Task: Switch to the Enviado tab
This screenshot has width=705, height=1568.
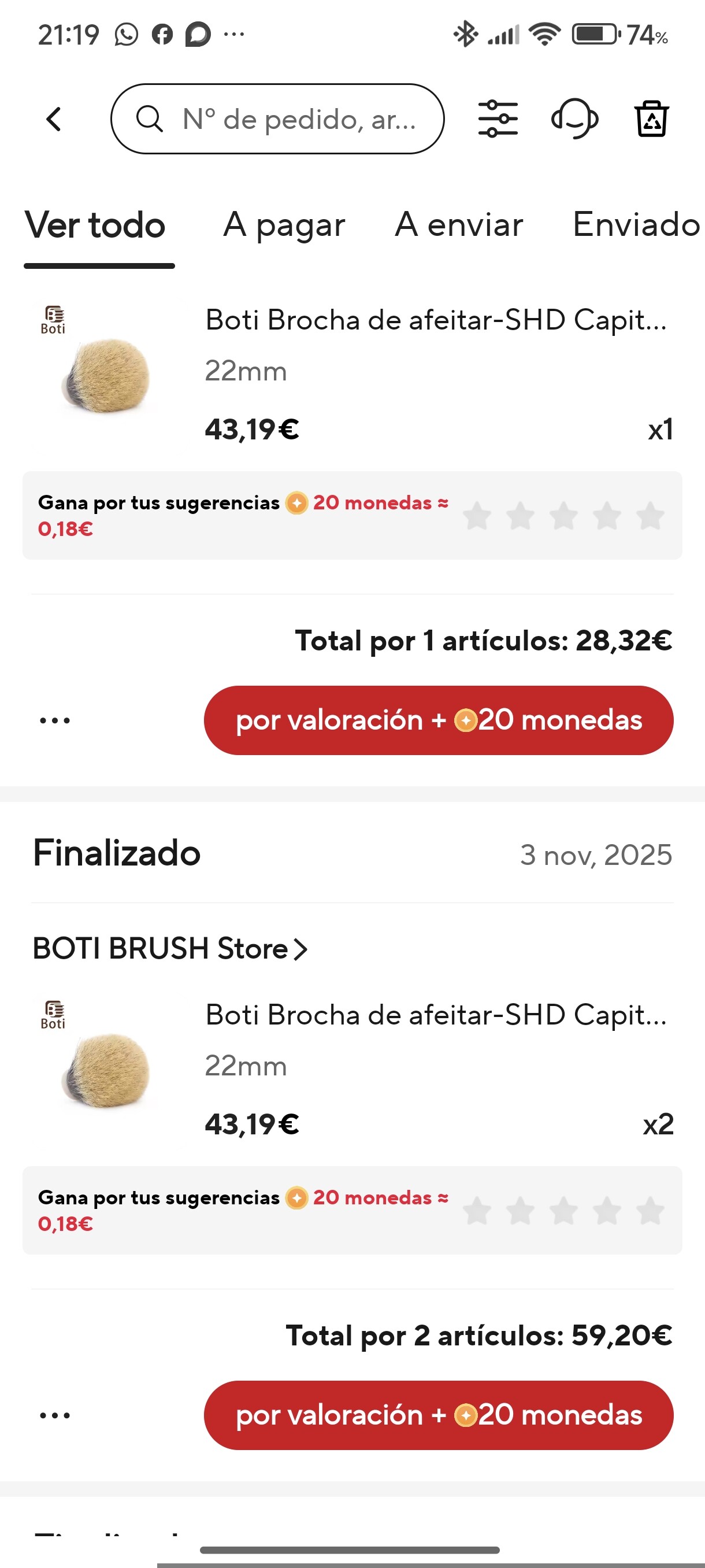Action: pyautogui.click(x=636, y=225)
